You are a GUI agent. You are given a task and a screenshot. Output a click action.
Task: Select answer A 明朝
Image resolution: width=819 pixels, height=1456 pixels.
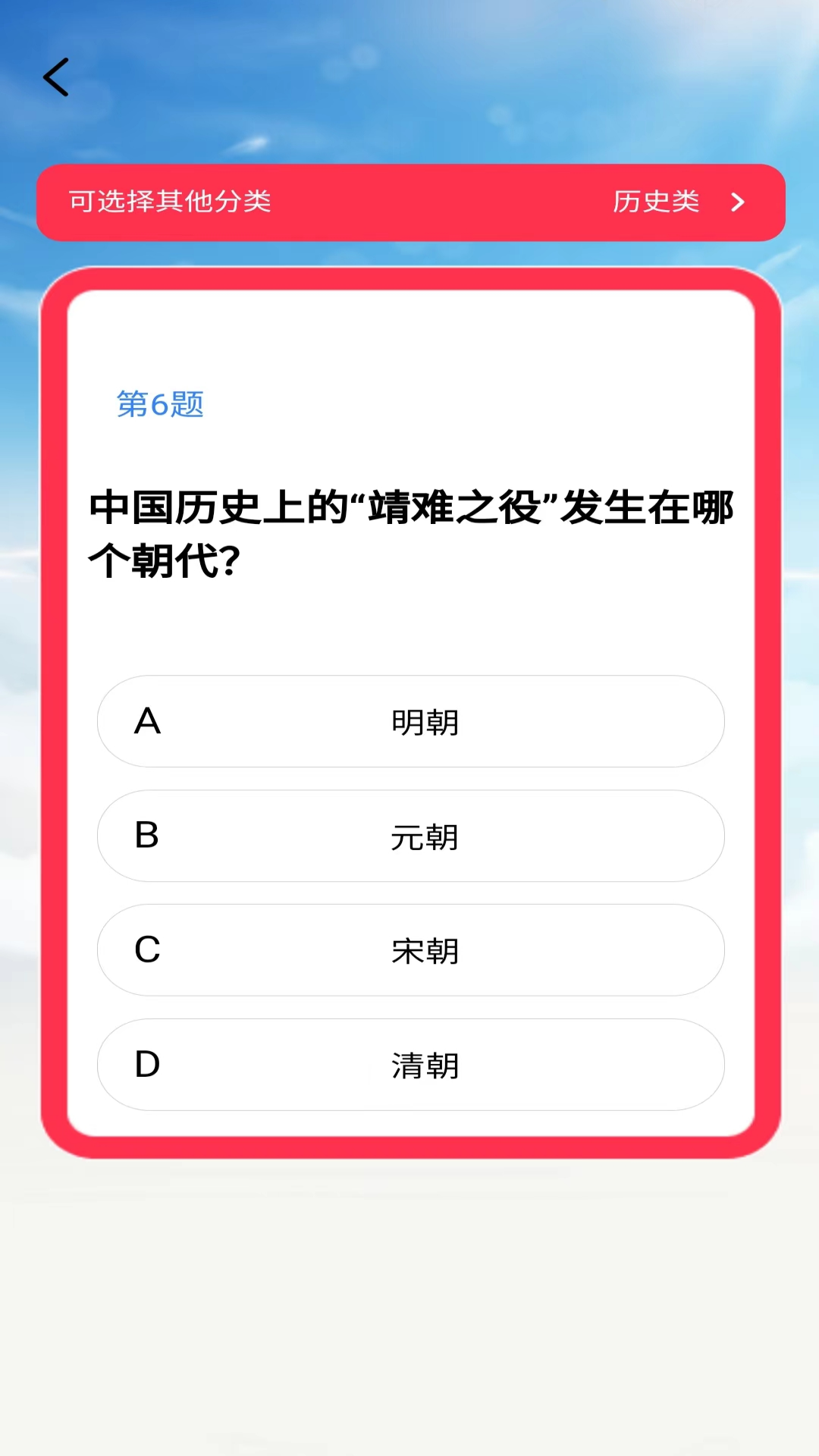410,721
